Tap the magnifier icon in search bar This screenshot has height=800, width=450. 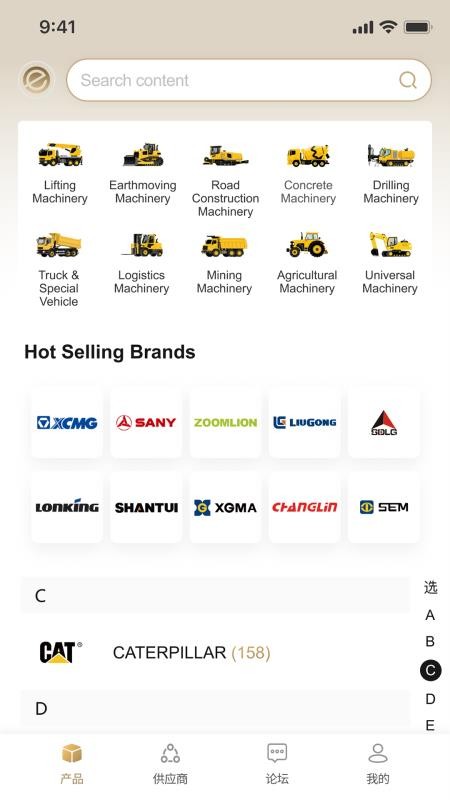point(408,80)
